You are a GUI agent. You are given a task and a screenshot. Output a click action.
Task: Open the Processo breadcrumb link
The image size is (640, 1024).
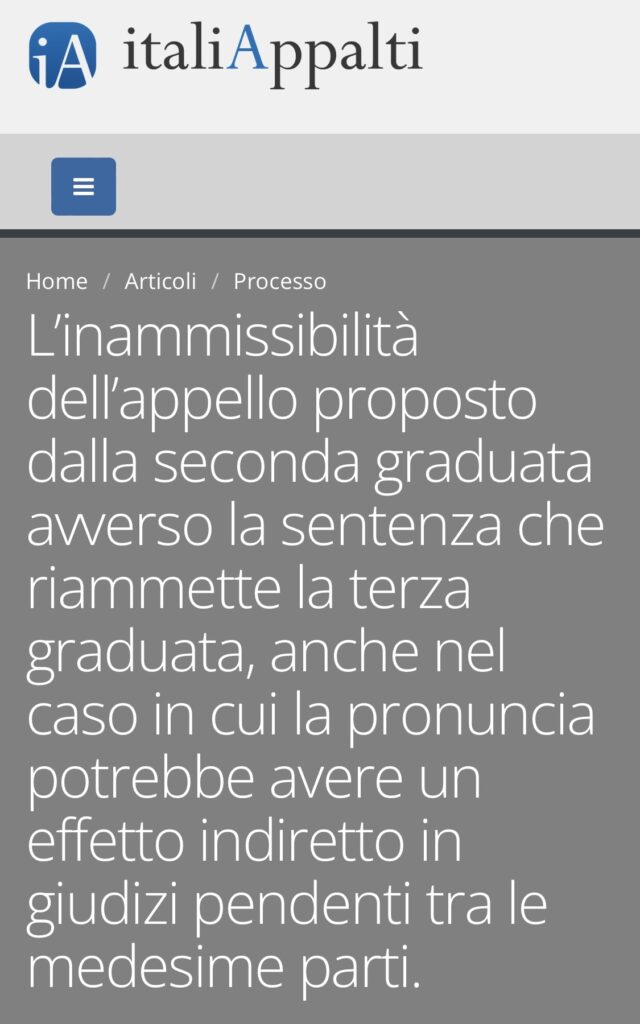tap(280, 282)
